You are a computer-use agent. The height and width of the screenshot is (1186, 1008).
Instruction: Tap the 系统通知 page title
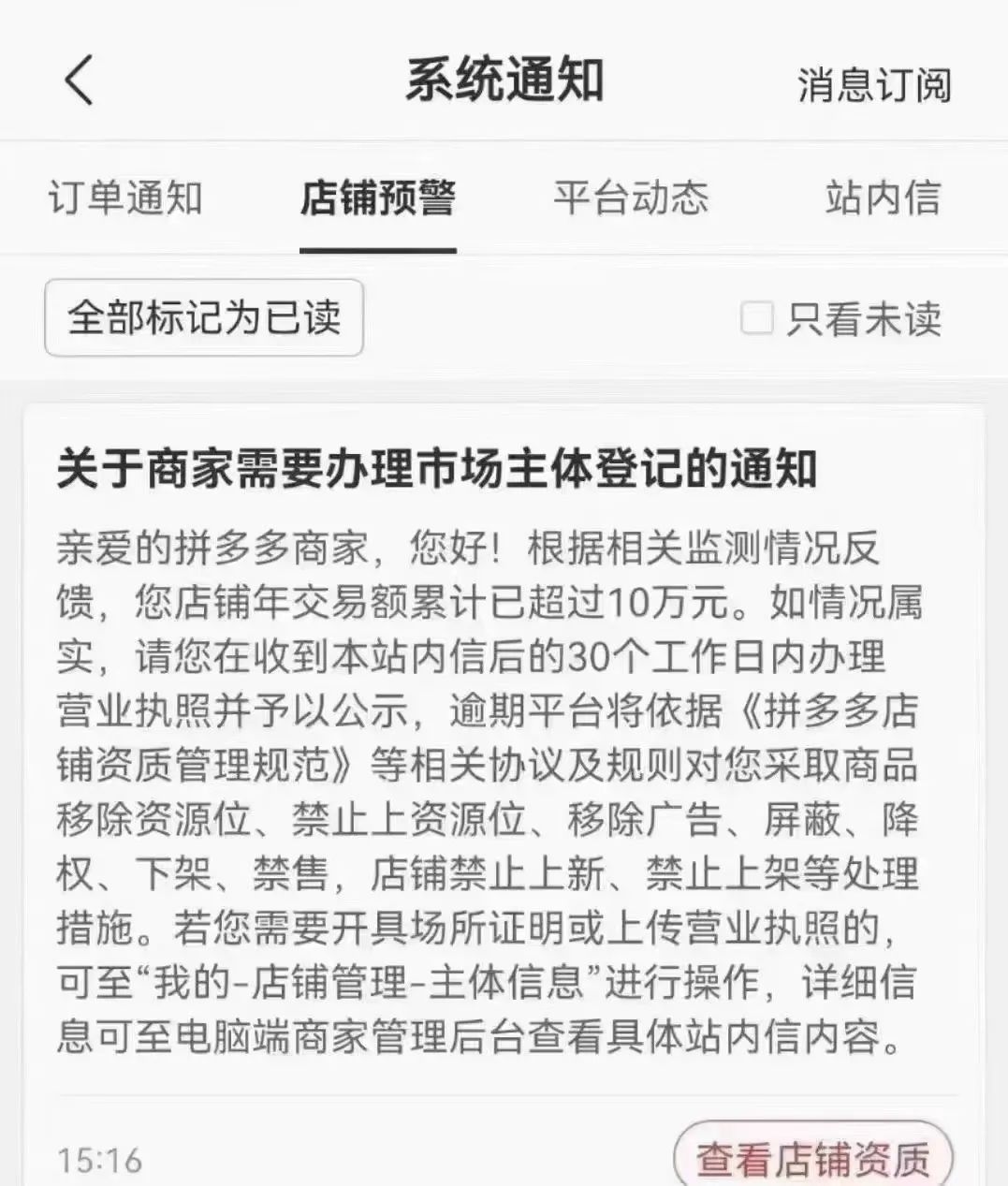504,80
